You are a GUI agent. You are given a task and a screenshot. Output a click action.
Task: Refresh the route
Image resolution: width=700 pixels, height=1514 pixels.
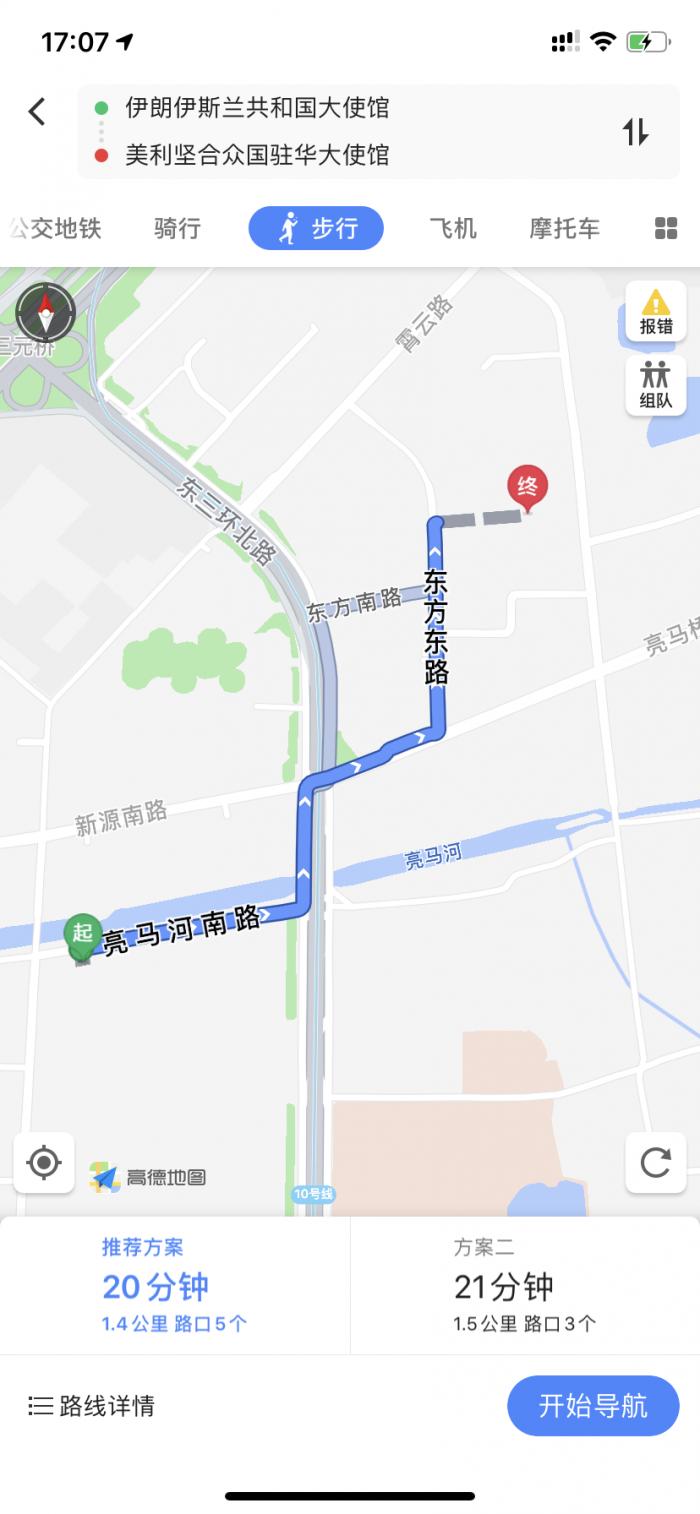point(655,1163)
